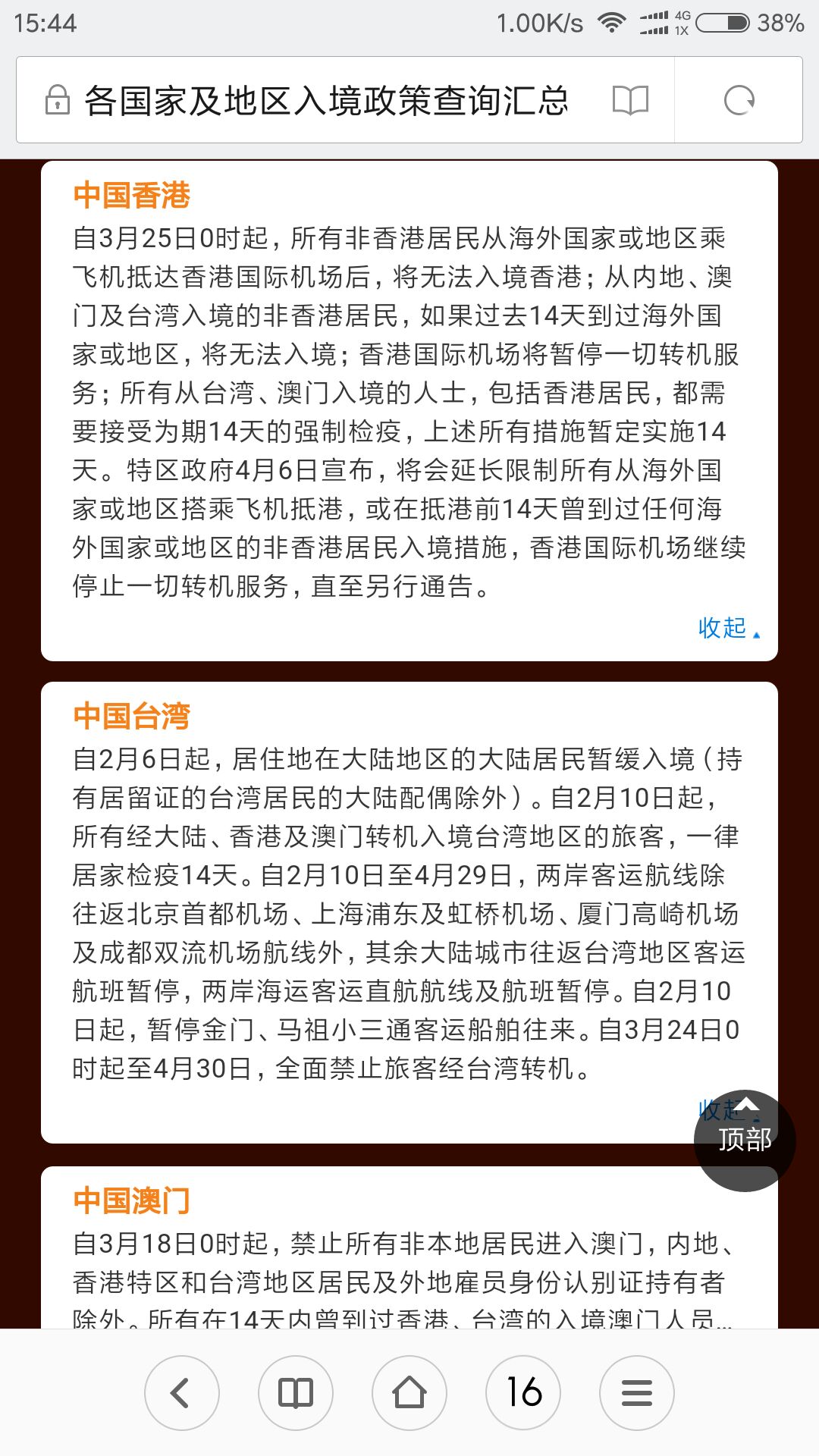Open bookmarks from the bottom toolbar
Viewport: 819px width, 1456px height.
coord(296,1393)
